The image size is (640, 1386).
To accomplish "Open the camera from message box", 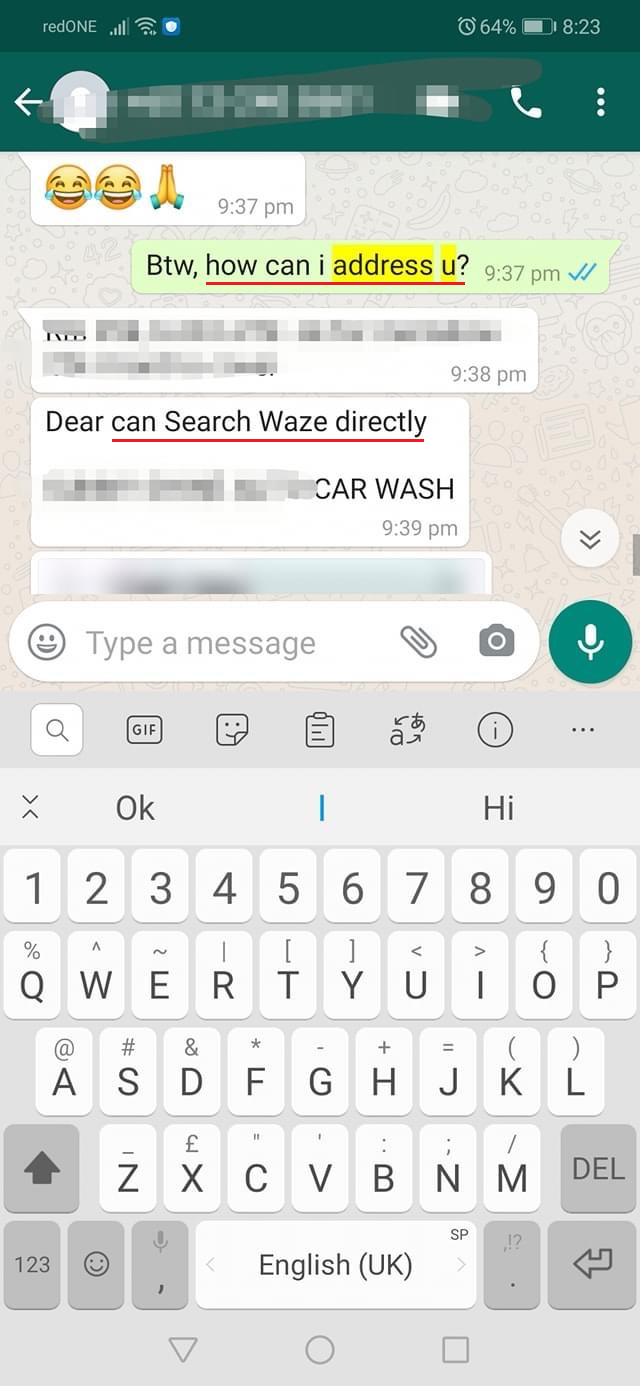I will [x=496, y=642].
